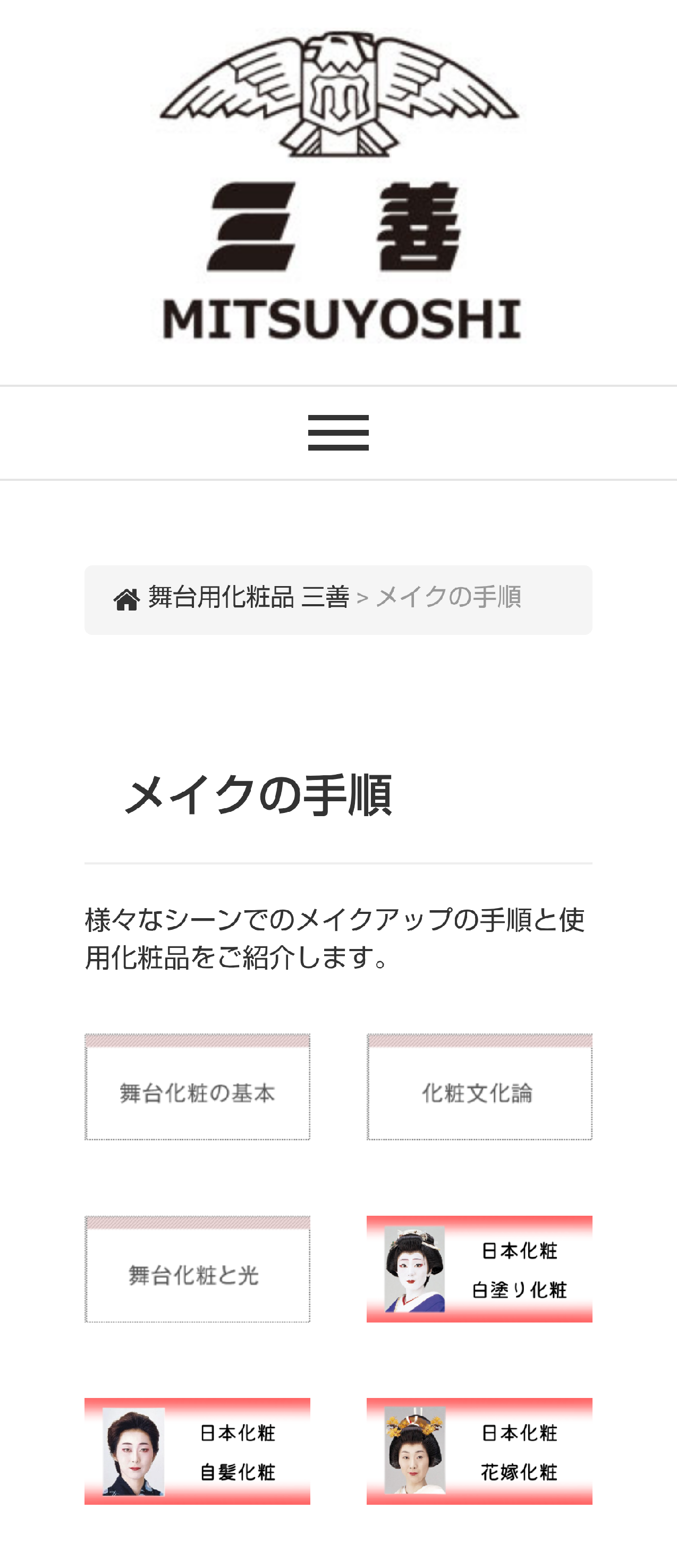Image resolution: width=677 pixels, height=1568 pixels.
Task: Open 日本化粧 白塗り化粧 banner
Action: (479, 1269)
